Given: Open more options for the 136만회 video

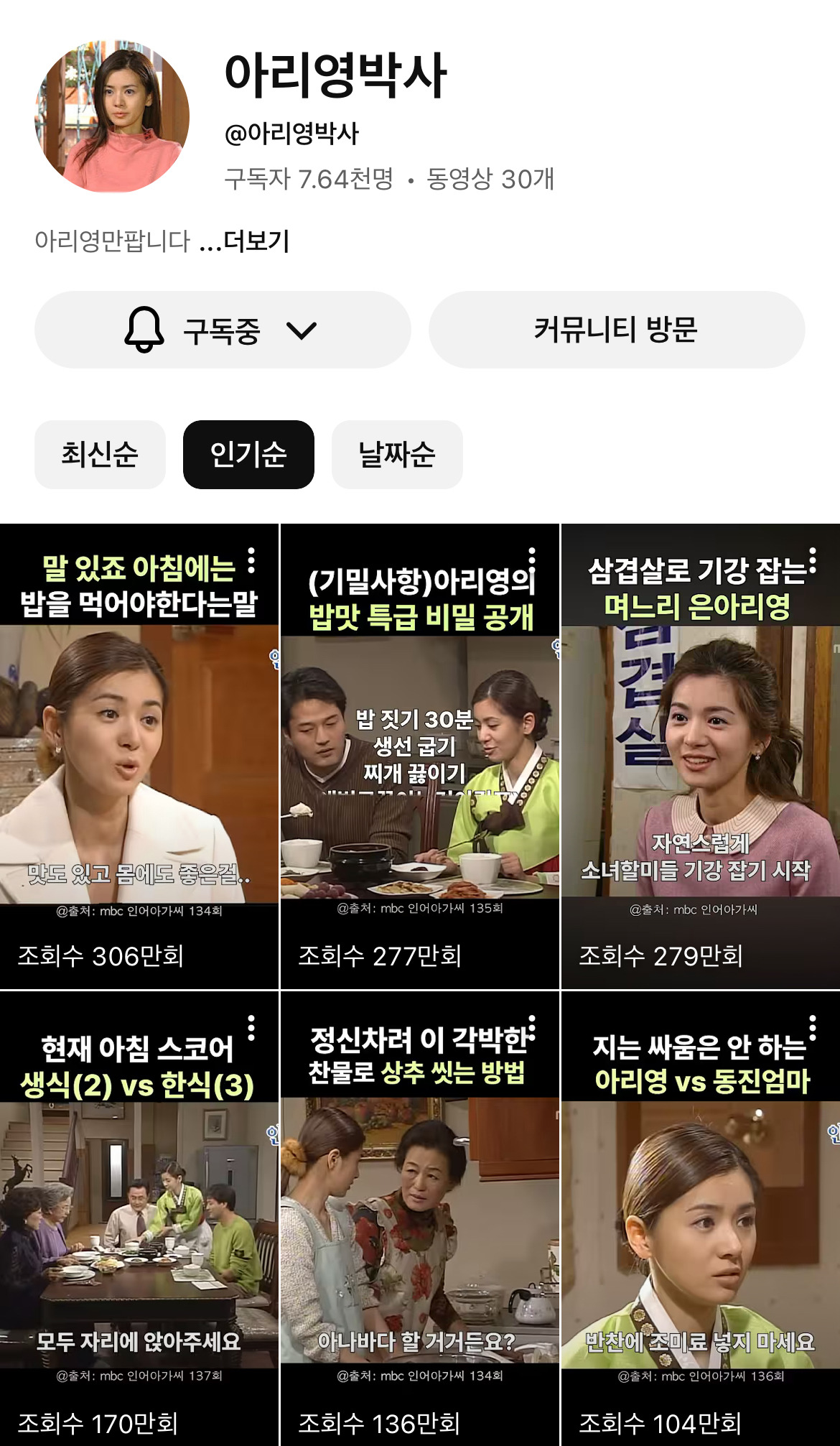Looking at the screenshot, I should click(532, 1028).
